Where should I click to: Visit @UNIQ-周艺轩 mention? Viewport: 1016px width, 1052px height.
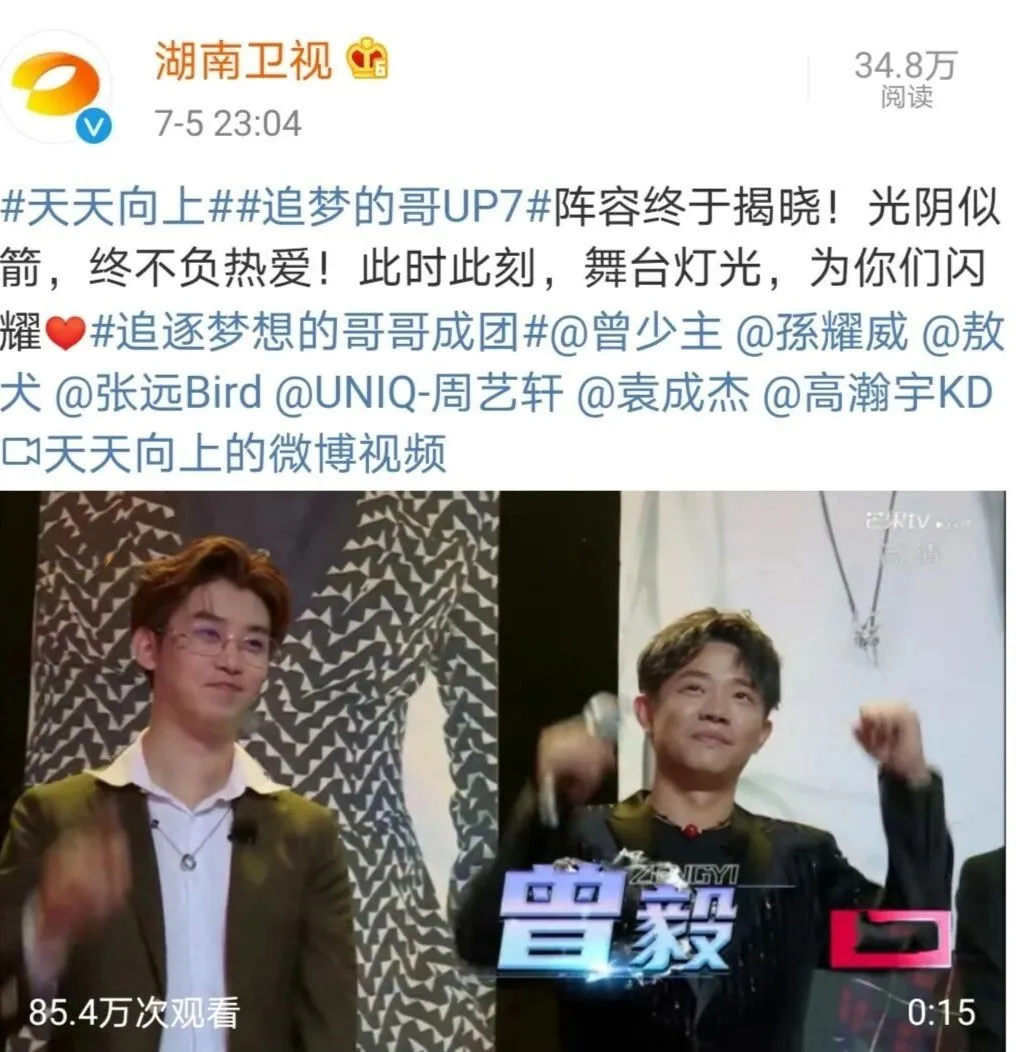click(x=419, y=395)
